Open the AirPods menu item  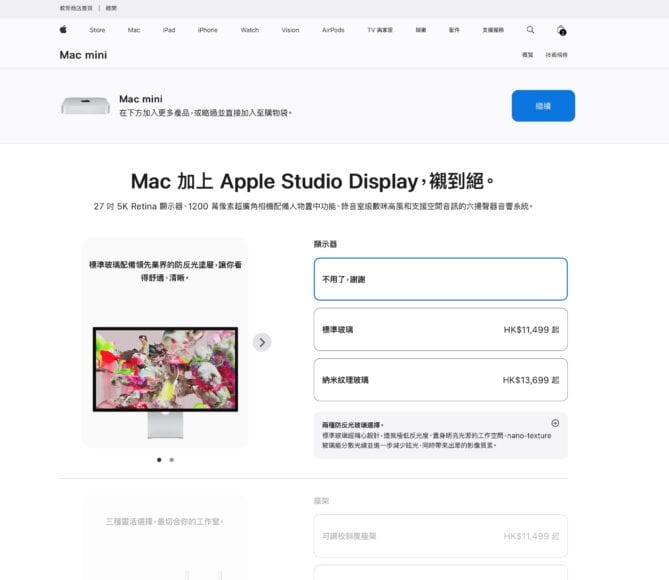coord(333,30)
